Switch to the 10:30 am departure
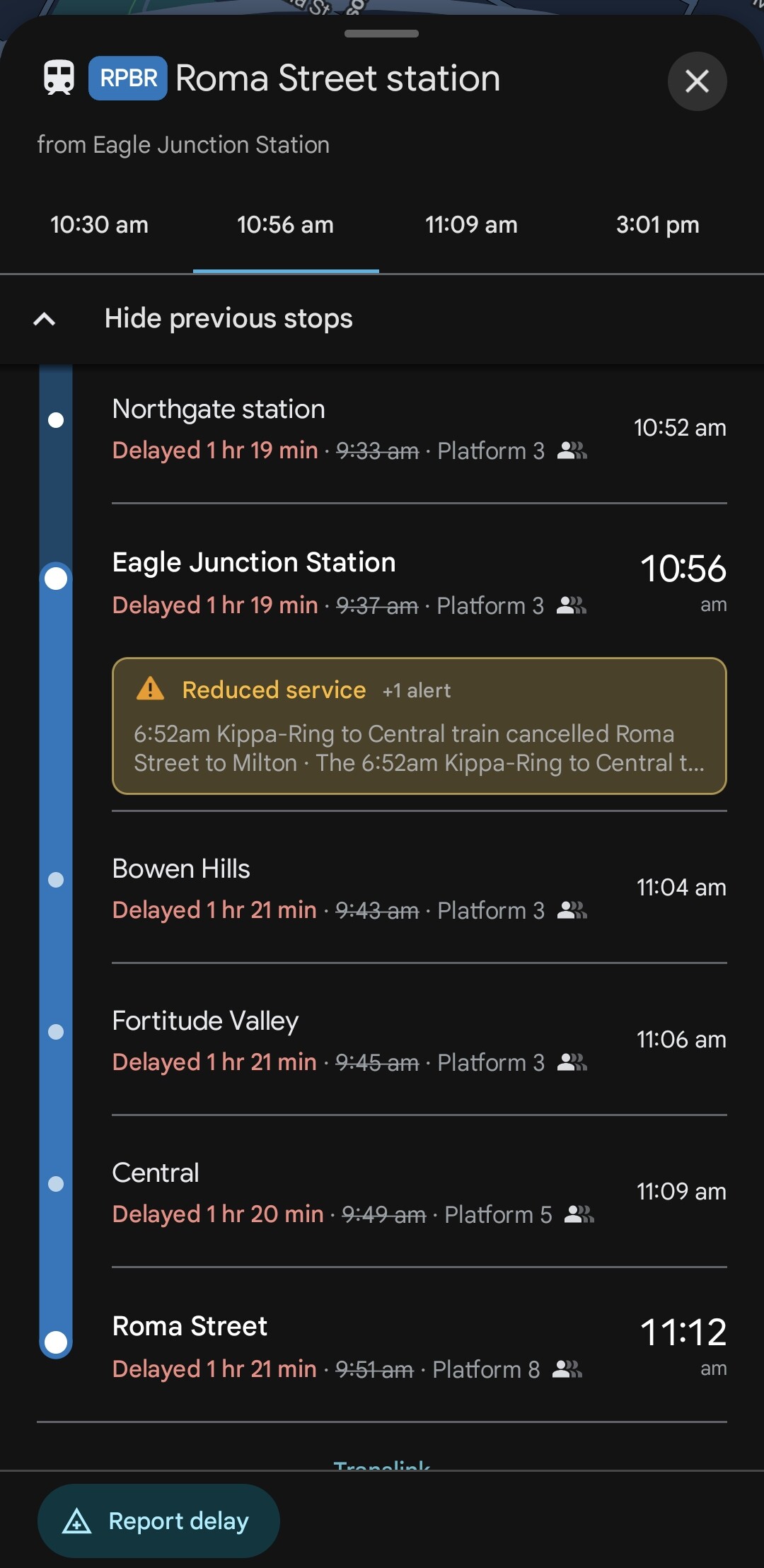 click(99, 225)
